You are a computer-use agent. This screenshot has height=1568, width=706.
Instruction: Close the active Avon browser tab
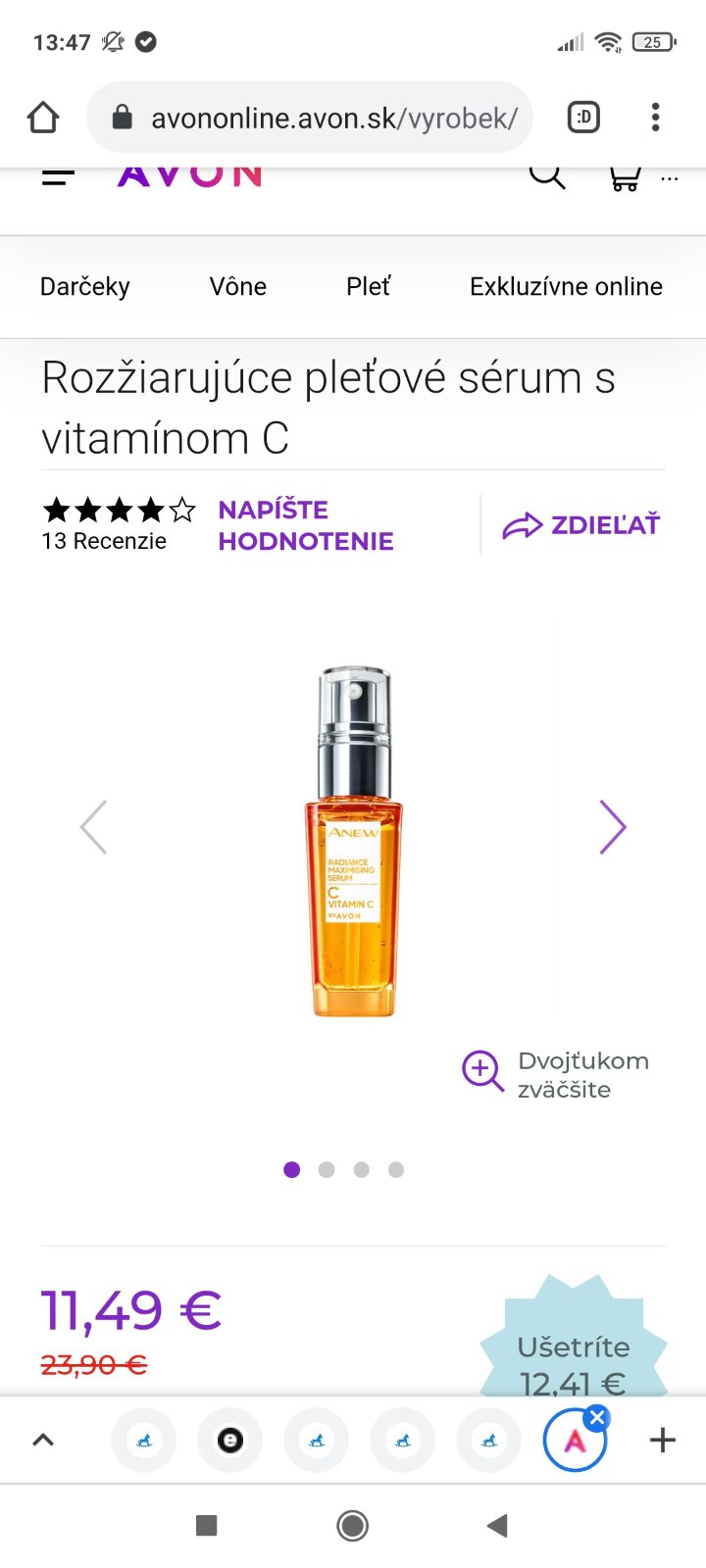coord(596,1418)
